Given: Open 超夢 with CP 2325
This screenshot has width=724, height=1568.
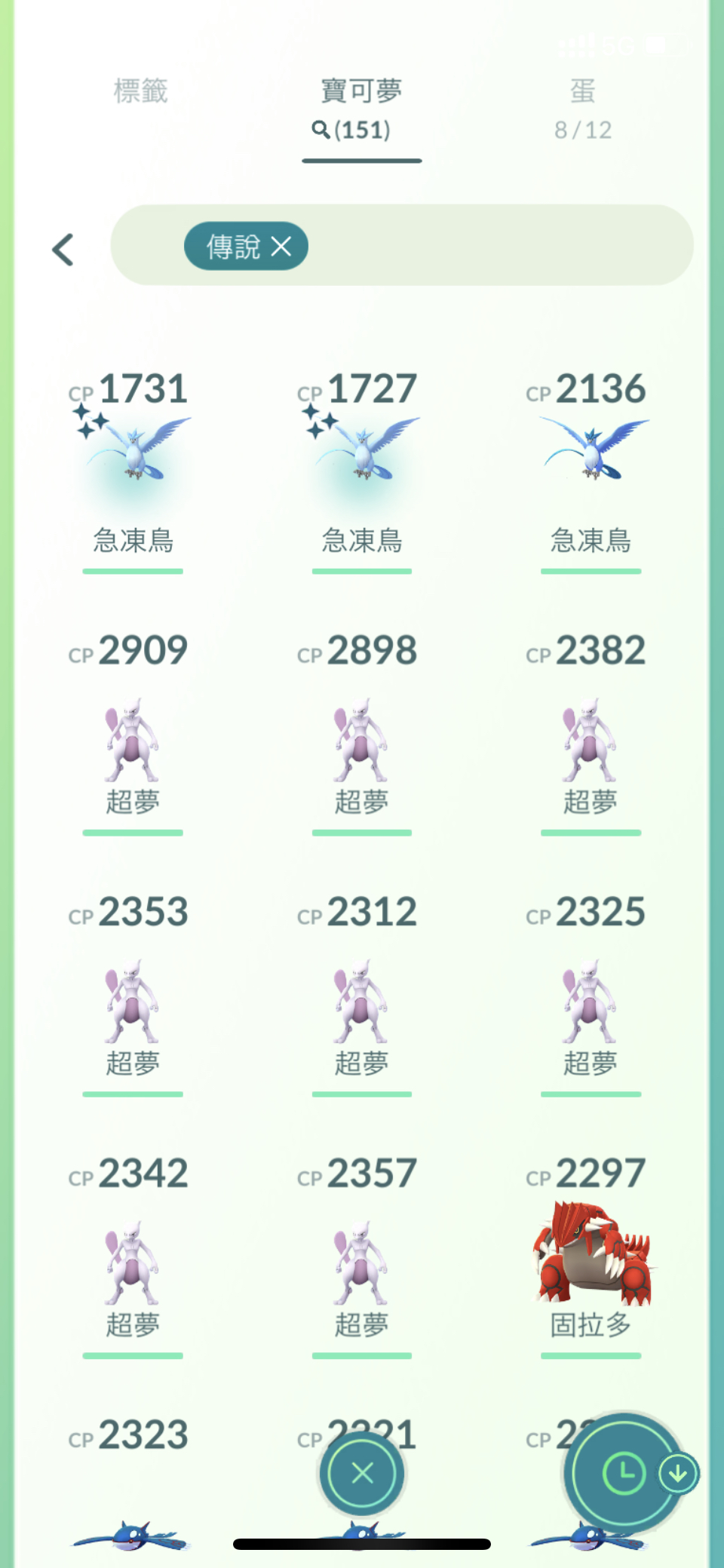Looking at the screenshot, I should pos(591,1001).
